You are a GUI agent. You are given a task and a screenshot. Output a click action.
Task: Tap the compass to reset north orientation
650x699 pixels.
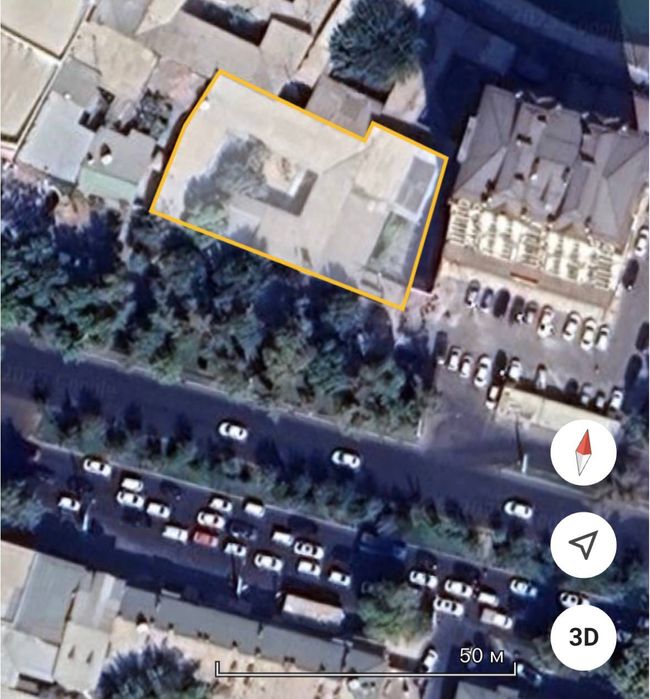point(583,453)
